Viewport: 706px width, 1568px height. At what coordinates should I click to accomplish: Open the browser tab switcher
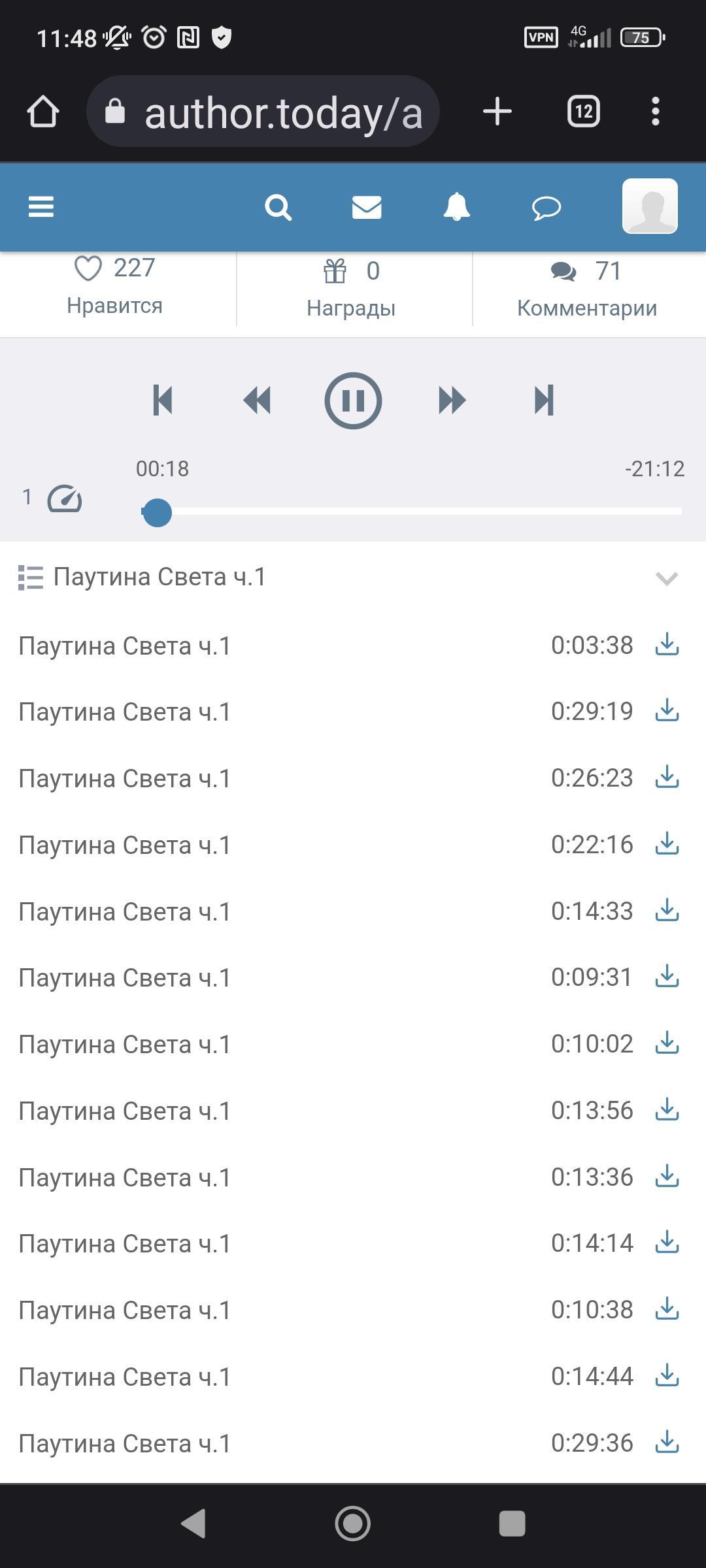[583, 112]
